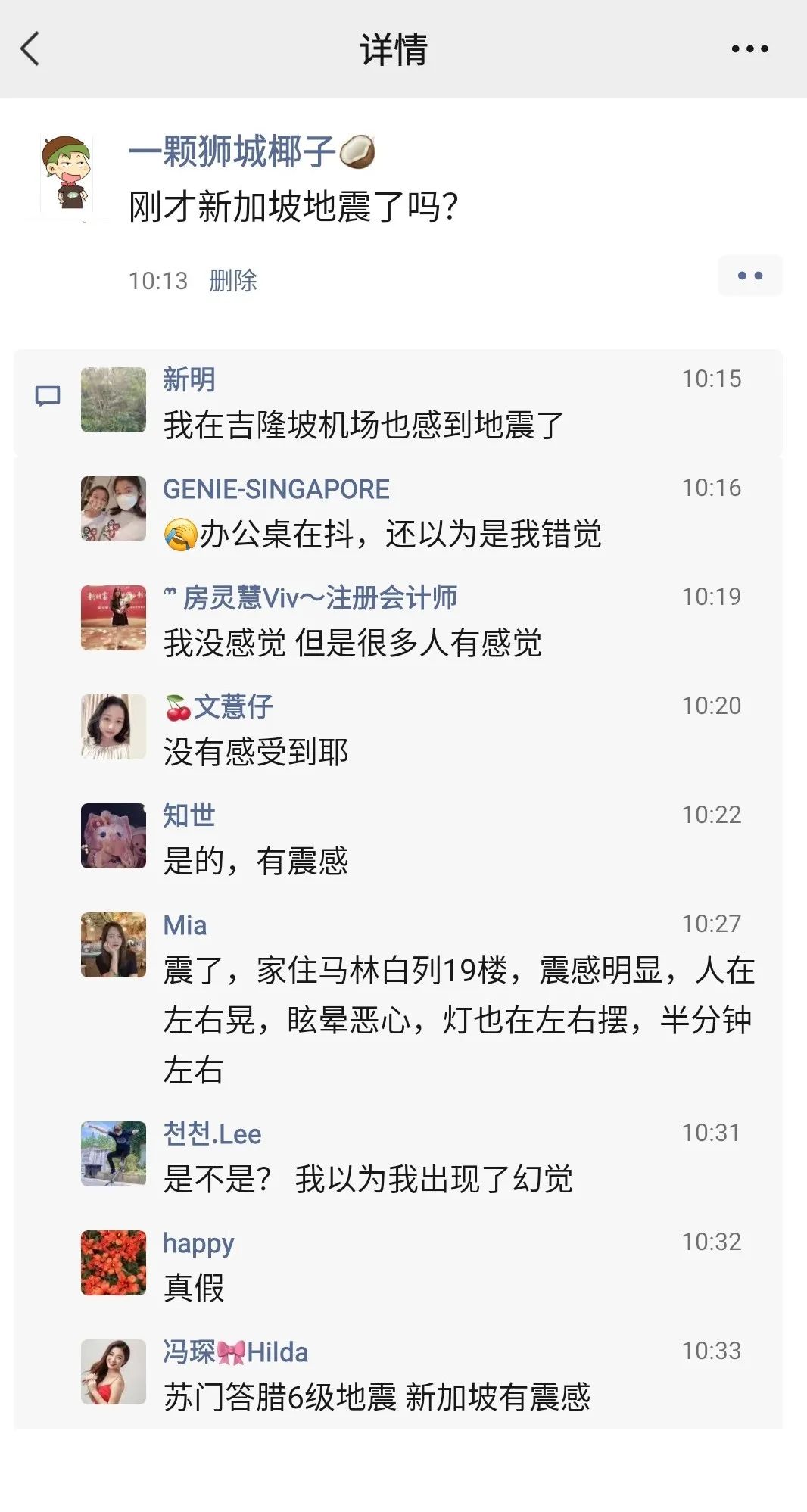Reply to 新明's comment about 吉隆坡机场

(363, 425)
